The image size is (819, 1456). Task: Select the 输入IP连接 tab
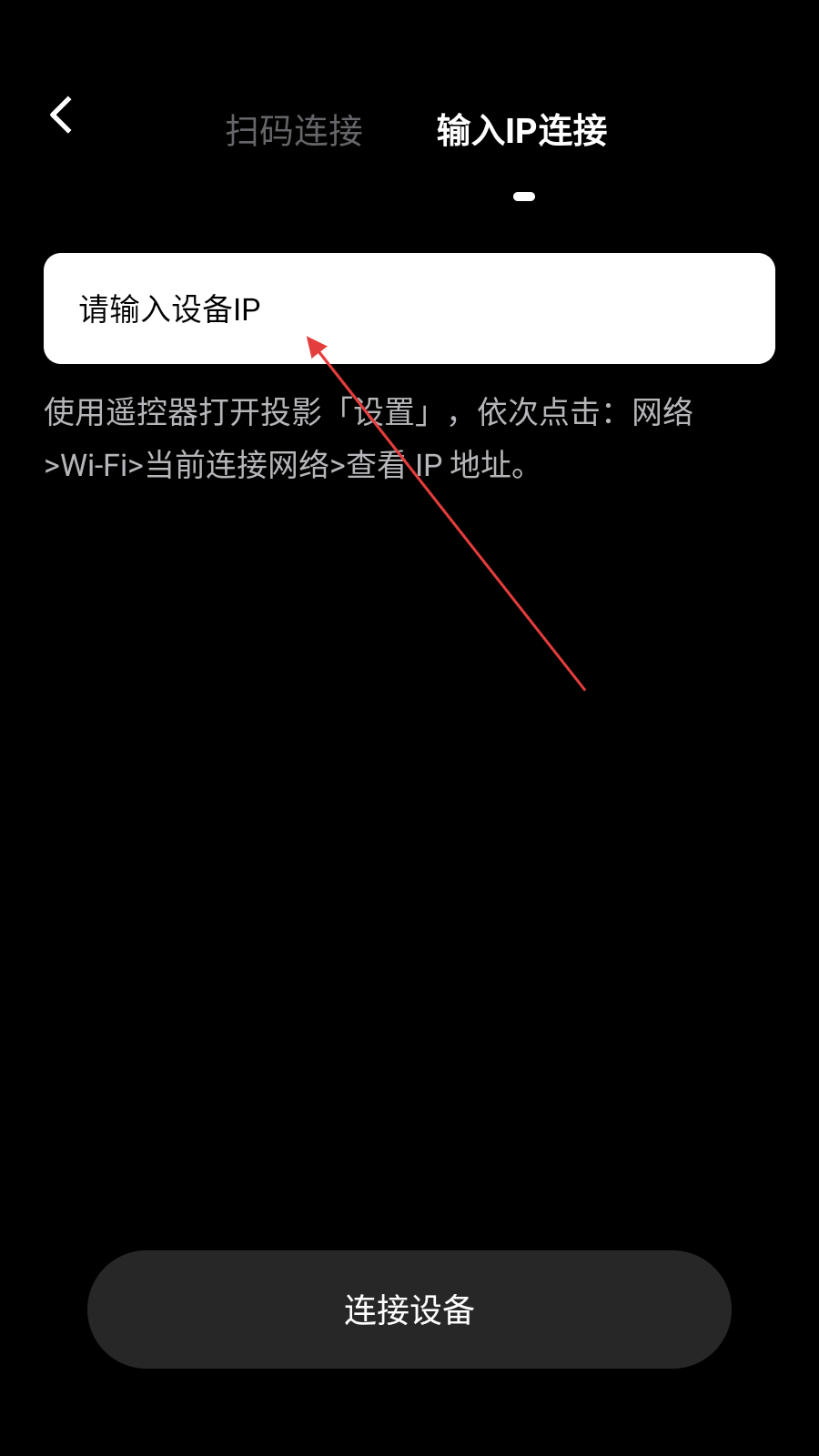[521, 131]
